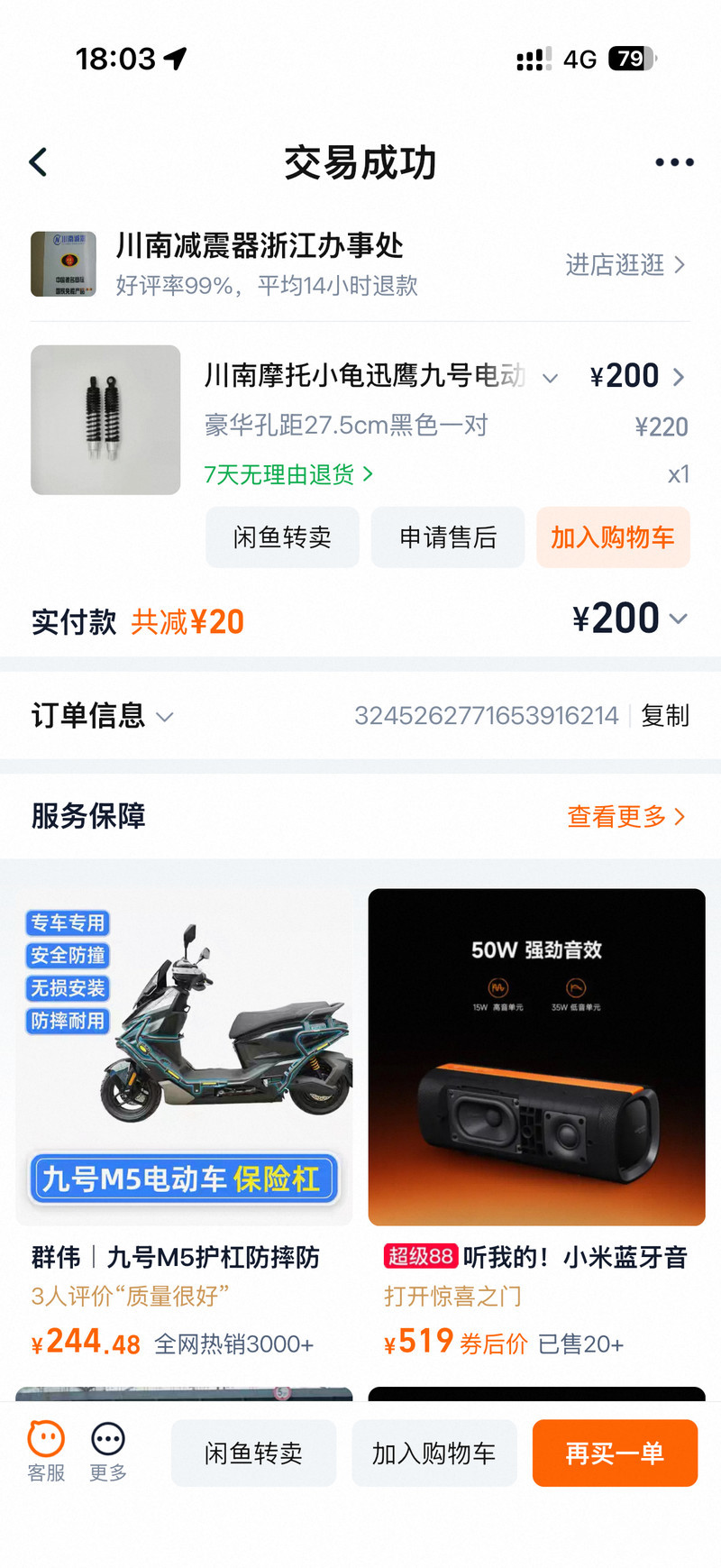Expand the 订单信息 section
The width and height of the screenshot is (721, 1568).
click(102, 716)
